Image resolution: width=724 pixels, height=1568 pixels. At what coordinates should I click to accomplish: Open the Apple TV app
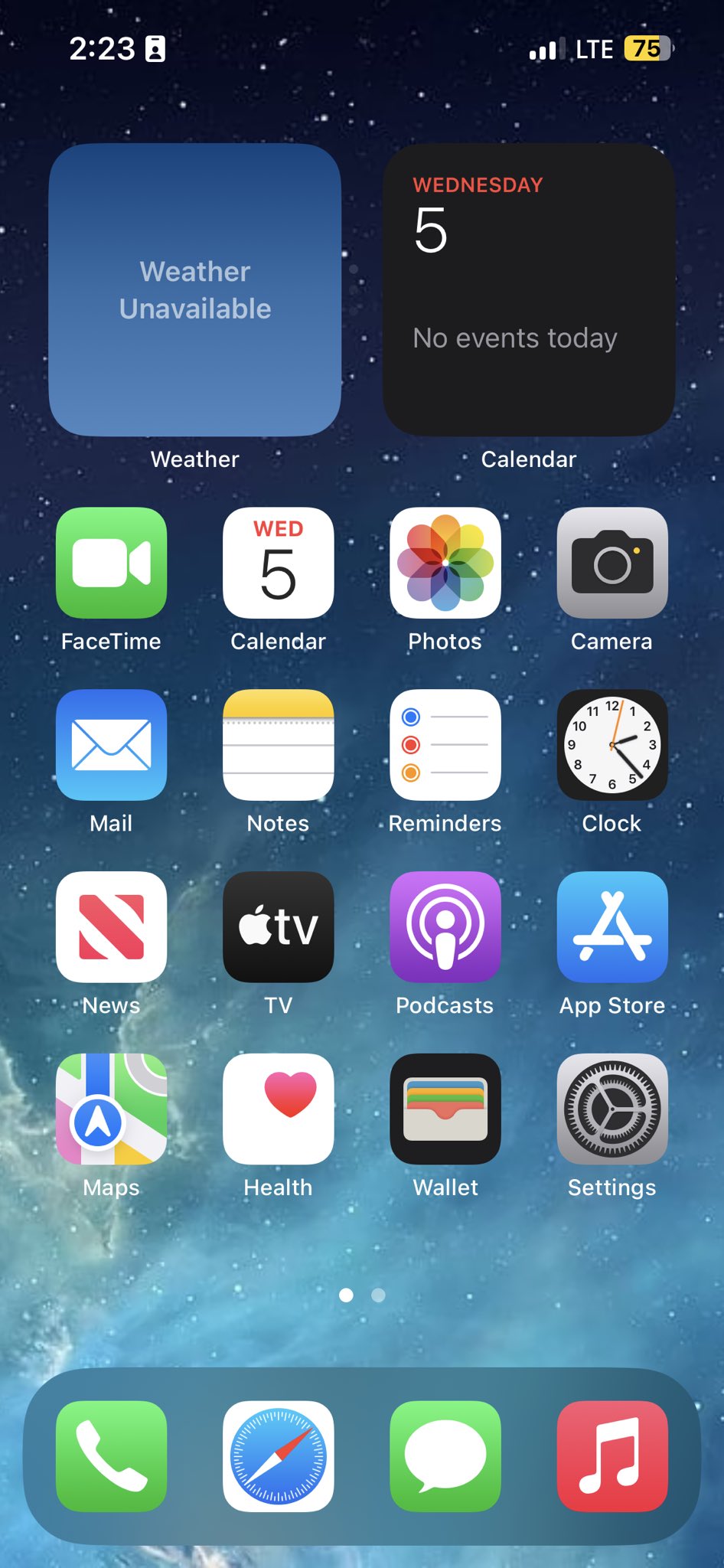(x=278, y=927)
